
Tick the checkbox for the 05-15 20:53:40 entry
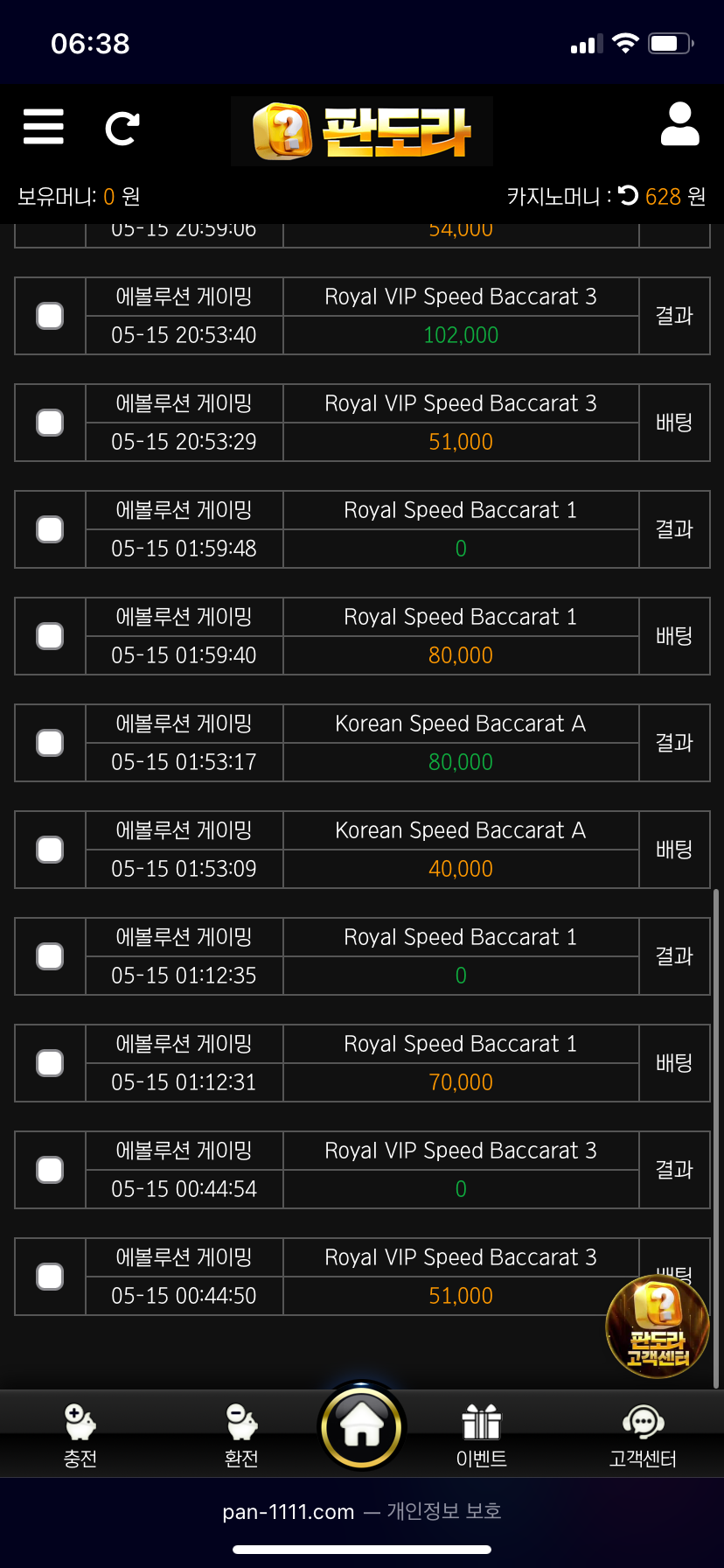(x=50, y=316)
